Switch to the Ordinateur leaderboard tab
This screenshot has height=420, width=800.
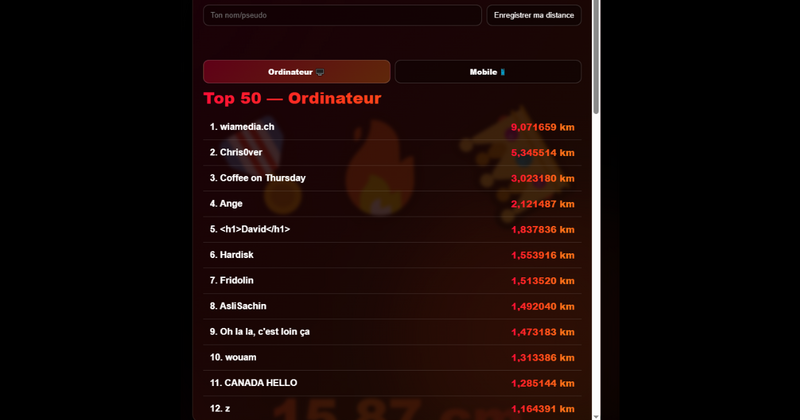pyautogui.click(x=296, y=72)
